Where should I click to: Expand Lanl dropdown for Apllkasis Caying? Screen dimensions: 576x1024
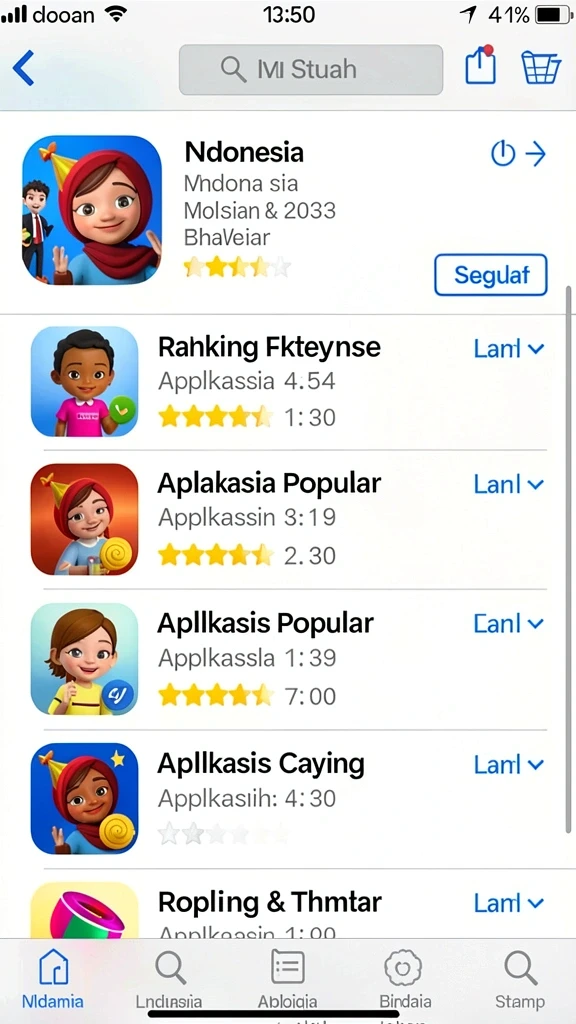509,765
